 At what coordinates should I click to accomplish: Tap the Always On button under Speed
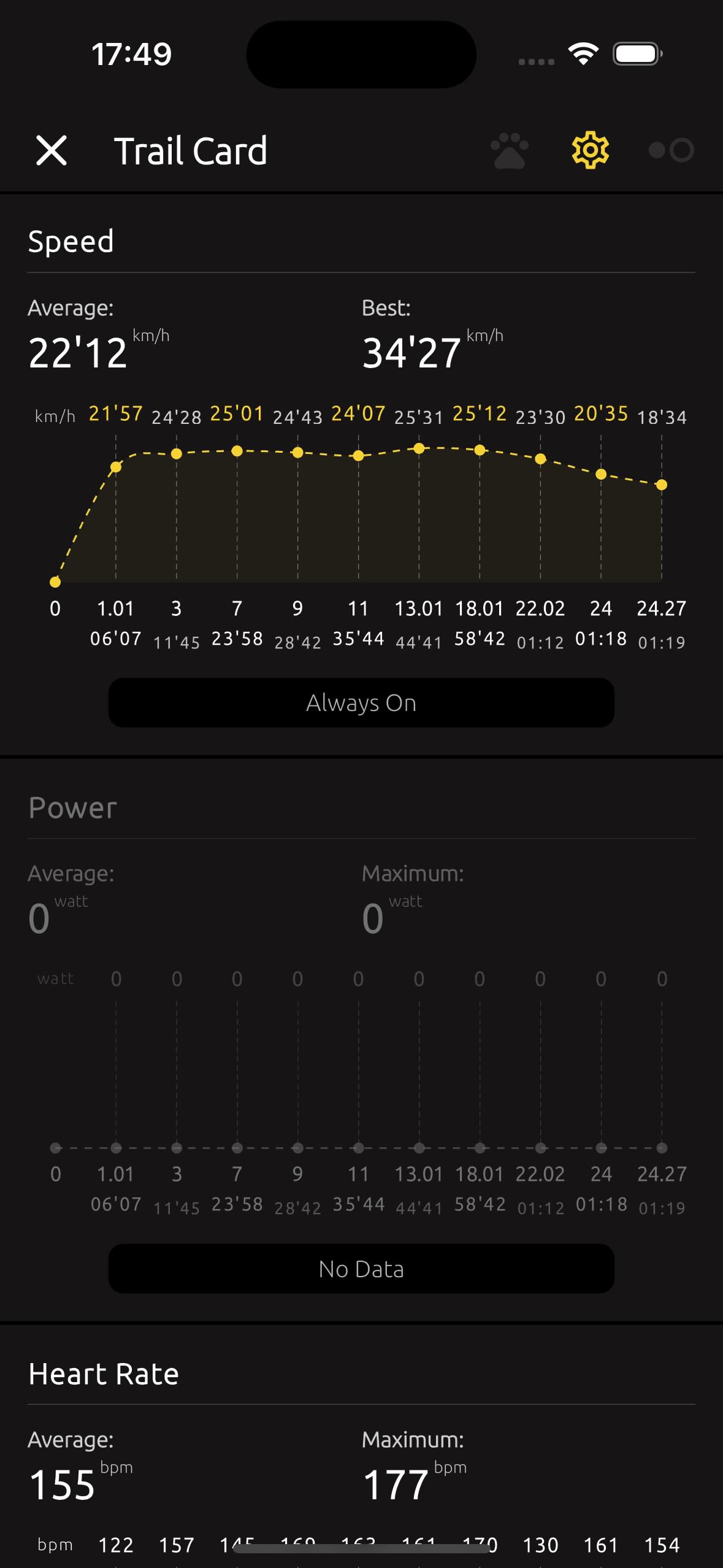[361, 702]
